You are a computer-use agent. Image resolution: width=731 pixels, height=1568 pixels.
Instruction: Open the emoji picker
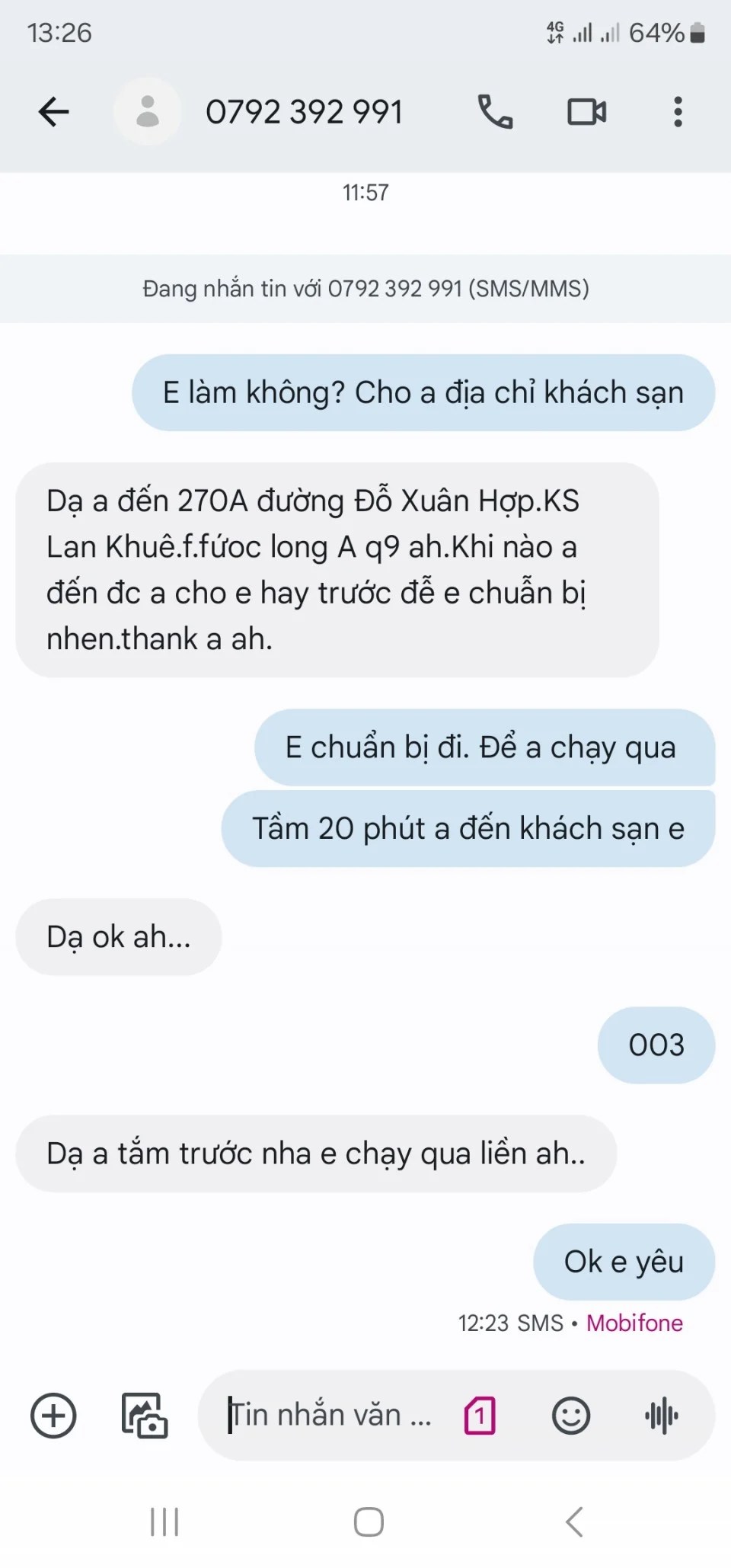570,1416
